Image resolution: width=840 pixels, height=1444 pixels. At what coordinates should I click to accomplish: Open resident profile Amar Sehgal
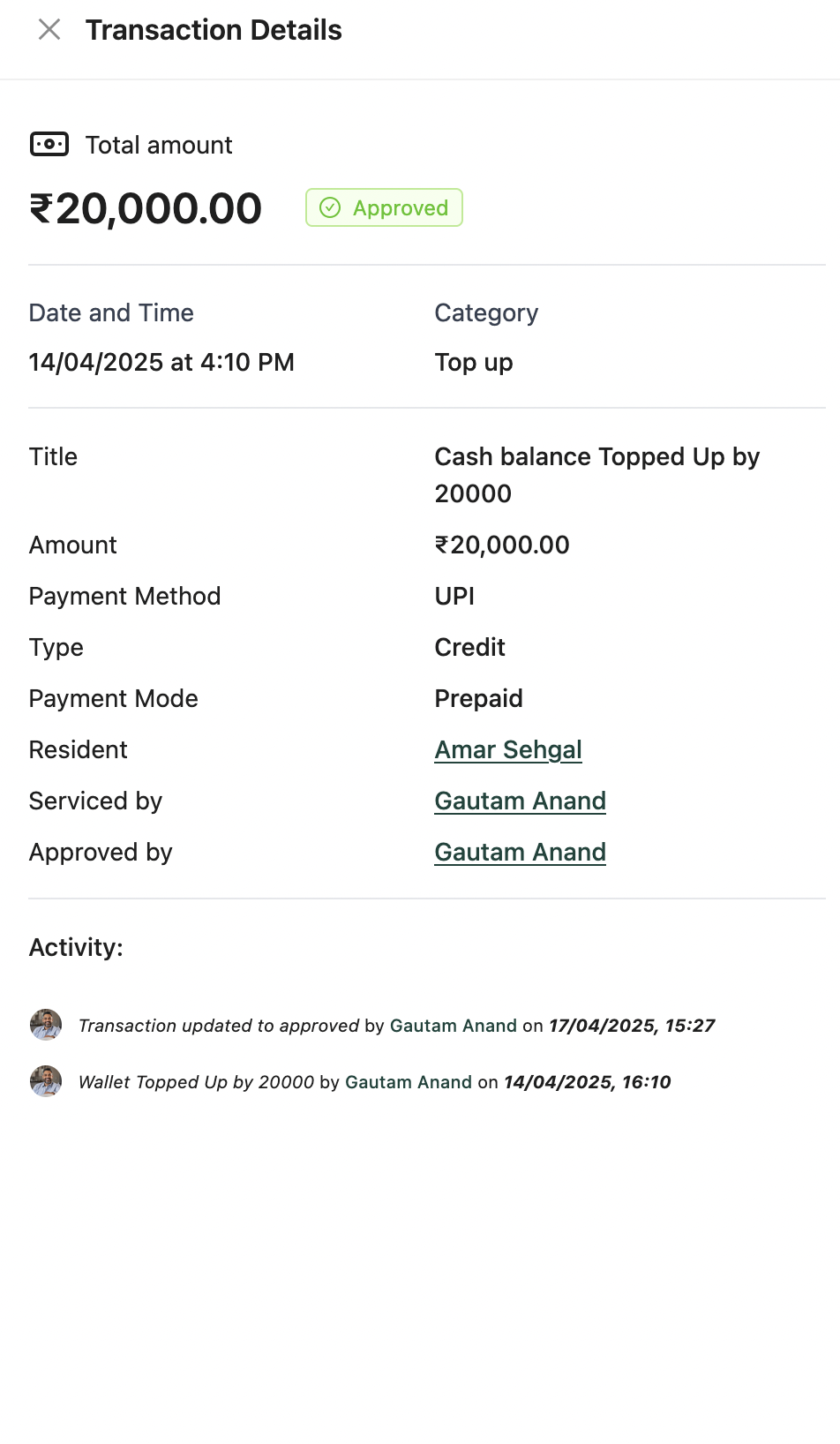[507, 749]
